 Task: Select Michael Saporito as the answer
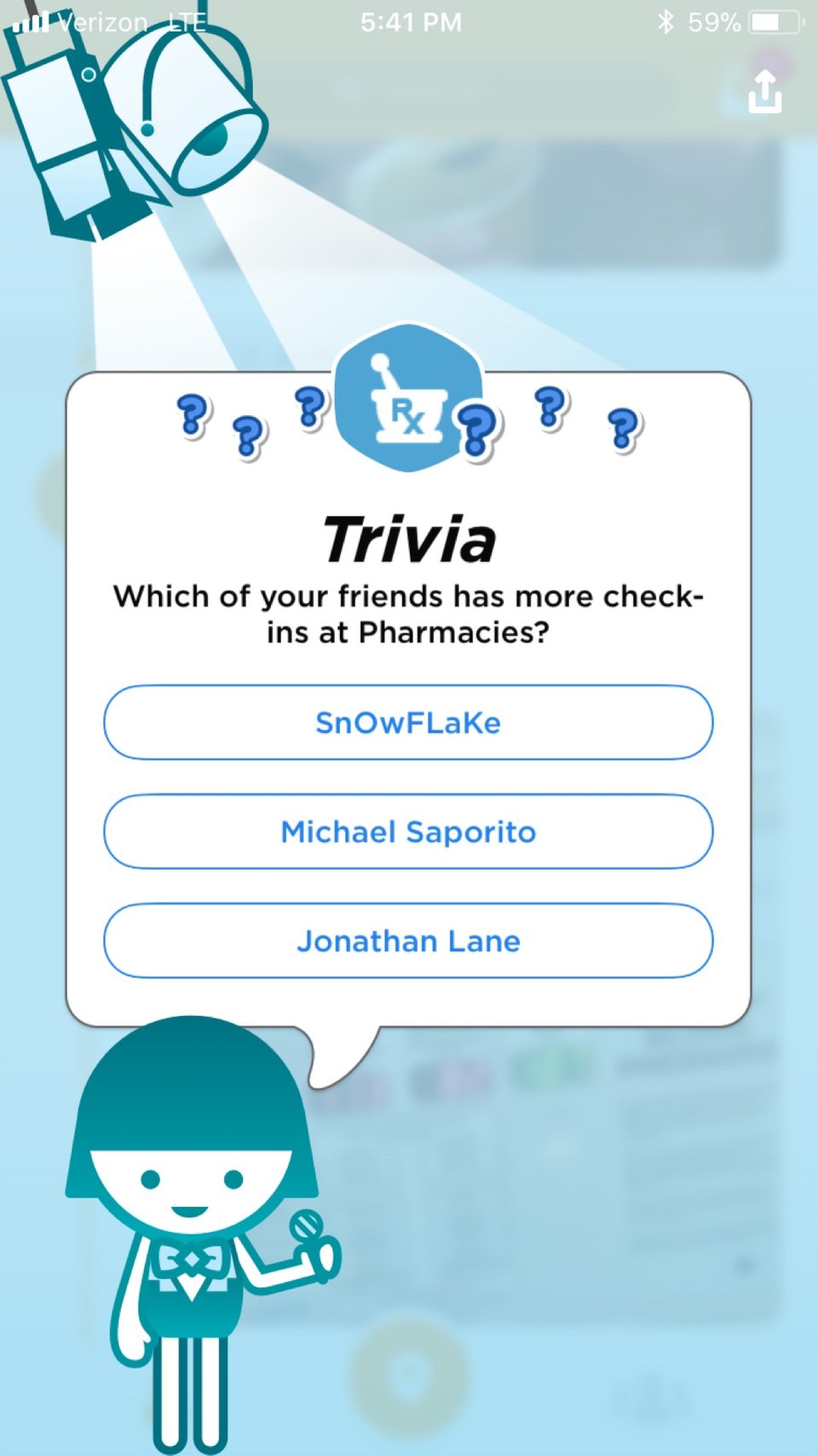coord(408,832)
